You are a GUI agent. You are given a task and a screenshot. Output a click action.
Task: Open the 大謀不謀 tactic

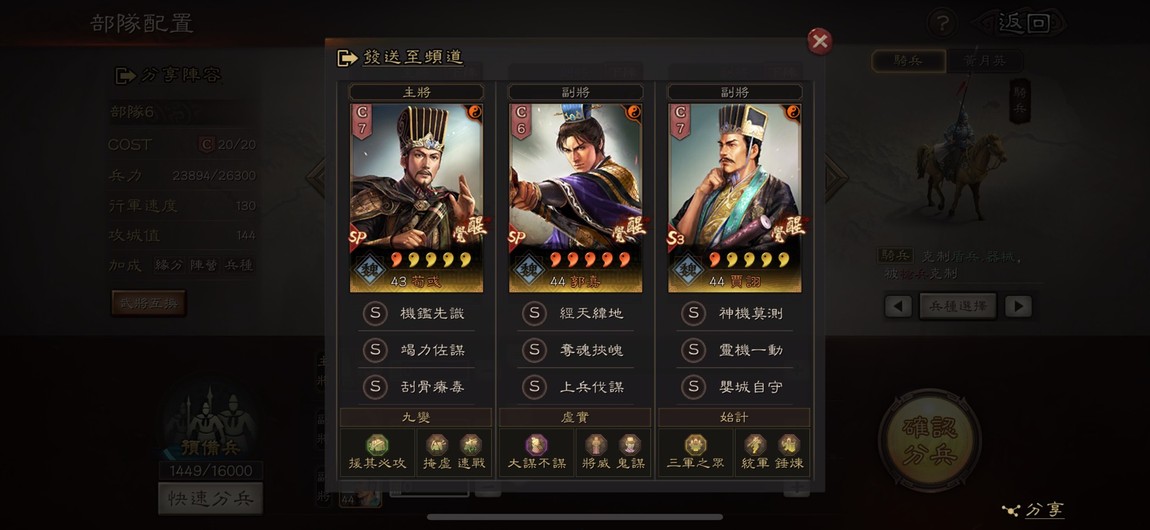coord(537,452)
